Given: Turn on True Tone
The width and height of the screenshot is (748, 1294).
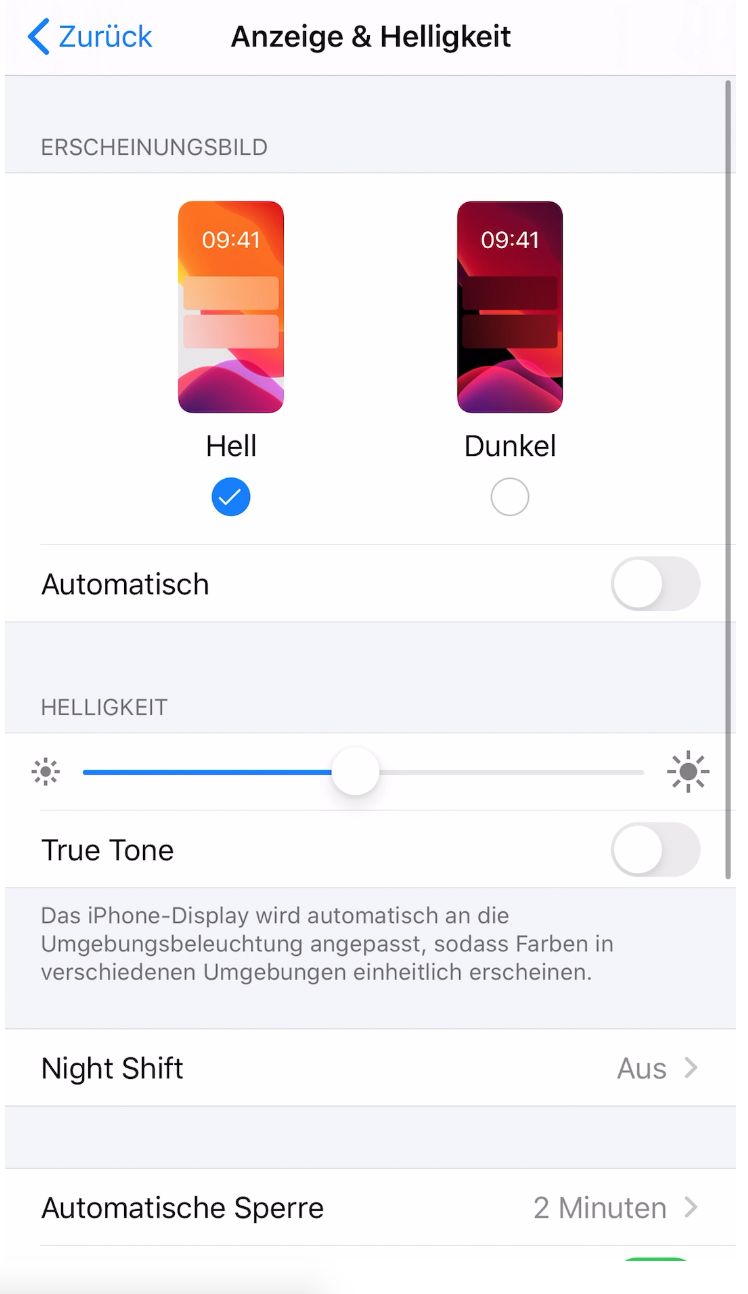Looking at the screenshot, I should coord(655,850).
